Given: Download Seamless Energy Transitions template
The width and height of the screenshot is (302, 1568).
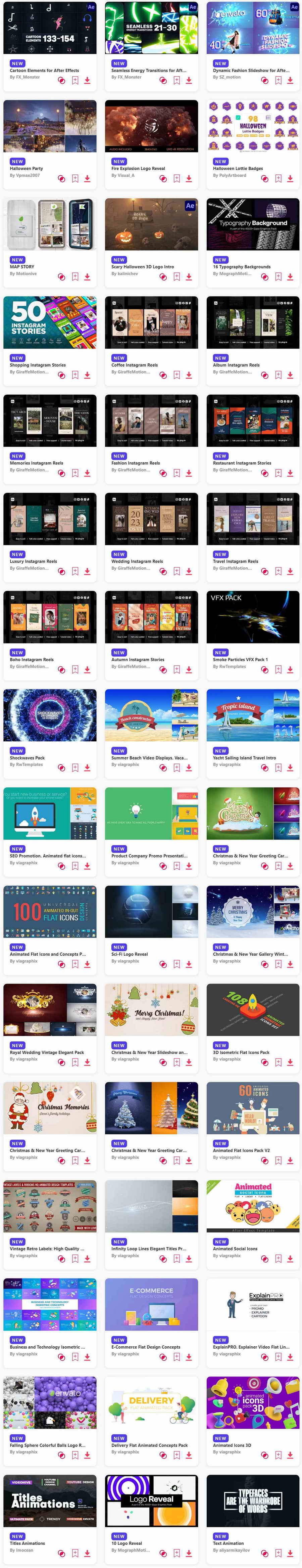Looking at the screenshot, I should point(189,80).
